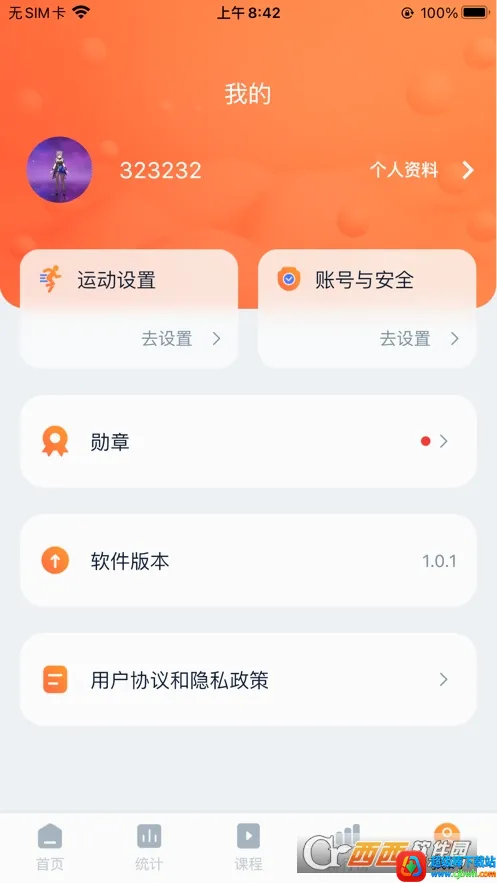The width and height of the screenshot is (497, 883).
Task: Check 软件版本 row
Action: tap(248, 561)
